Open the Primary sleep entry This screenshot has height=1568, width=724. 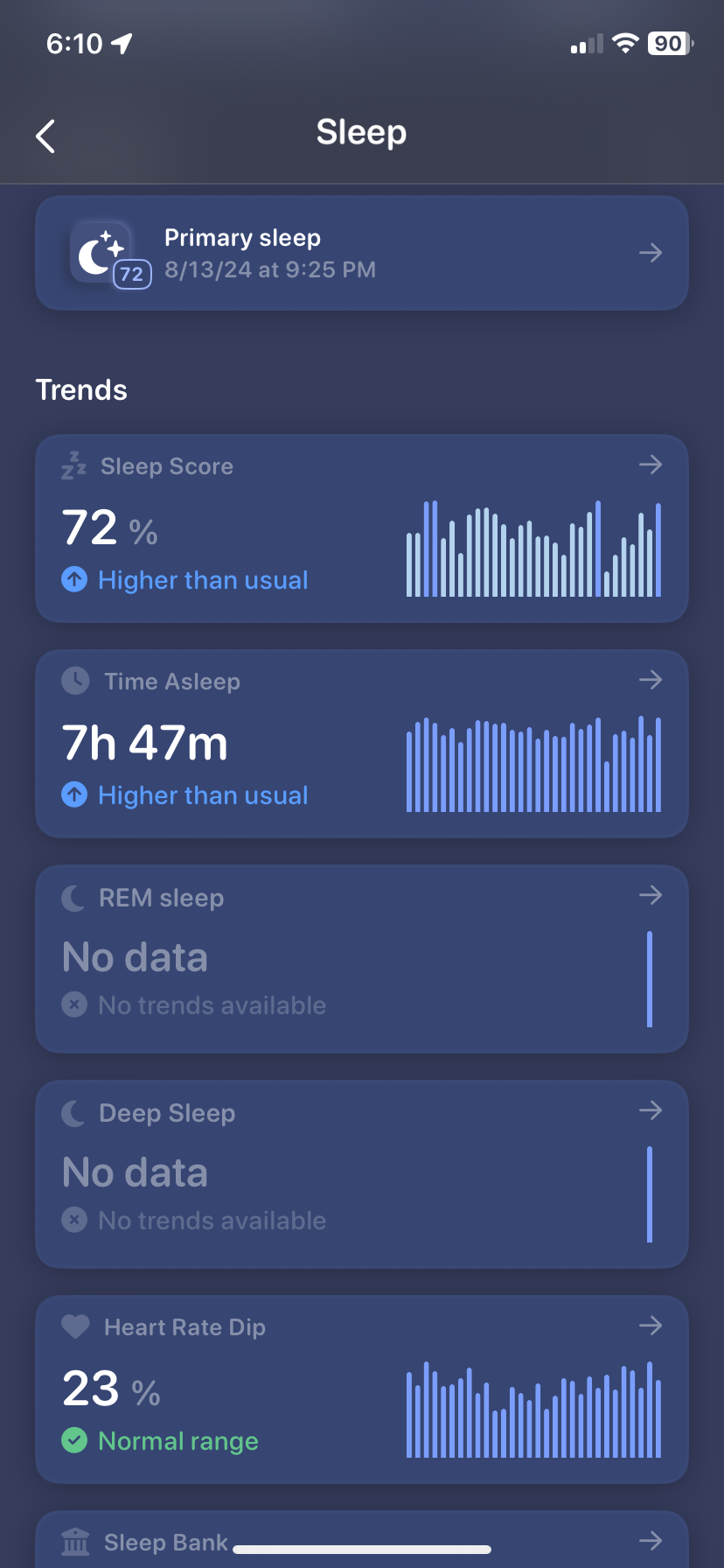coord(361,253)
